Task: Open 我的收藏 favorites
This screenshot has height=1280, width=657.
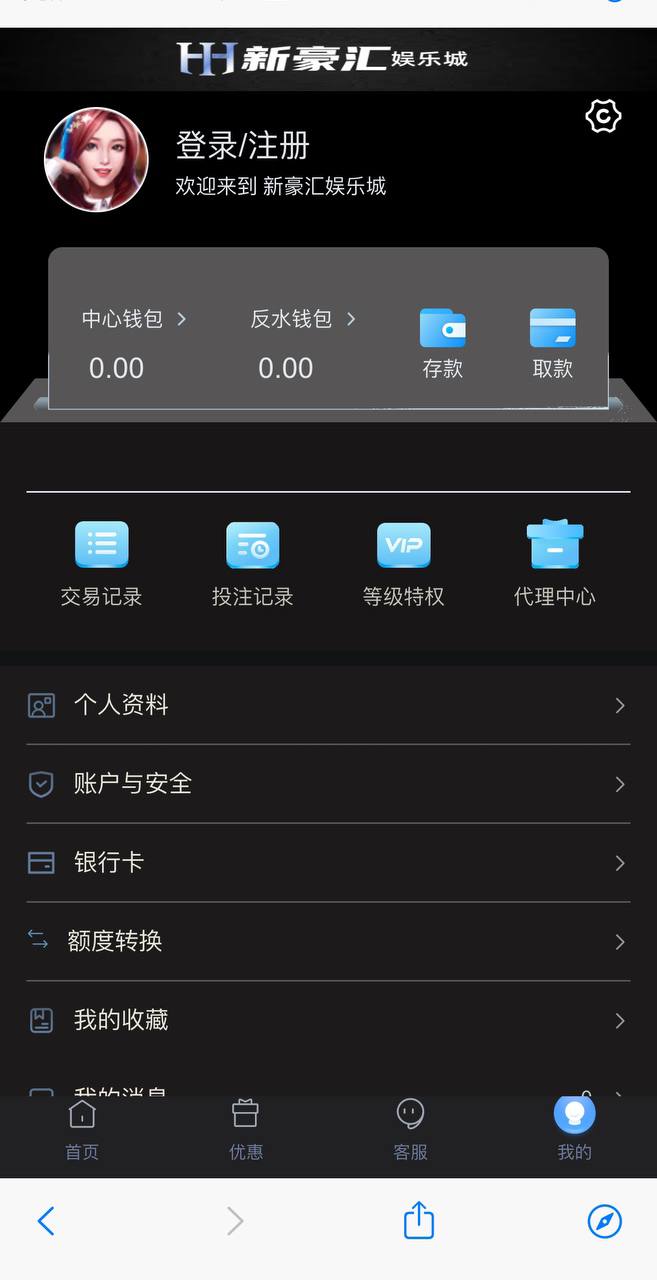Action: 328,1020
